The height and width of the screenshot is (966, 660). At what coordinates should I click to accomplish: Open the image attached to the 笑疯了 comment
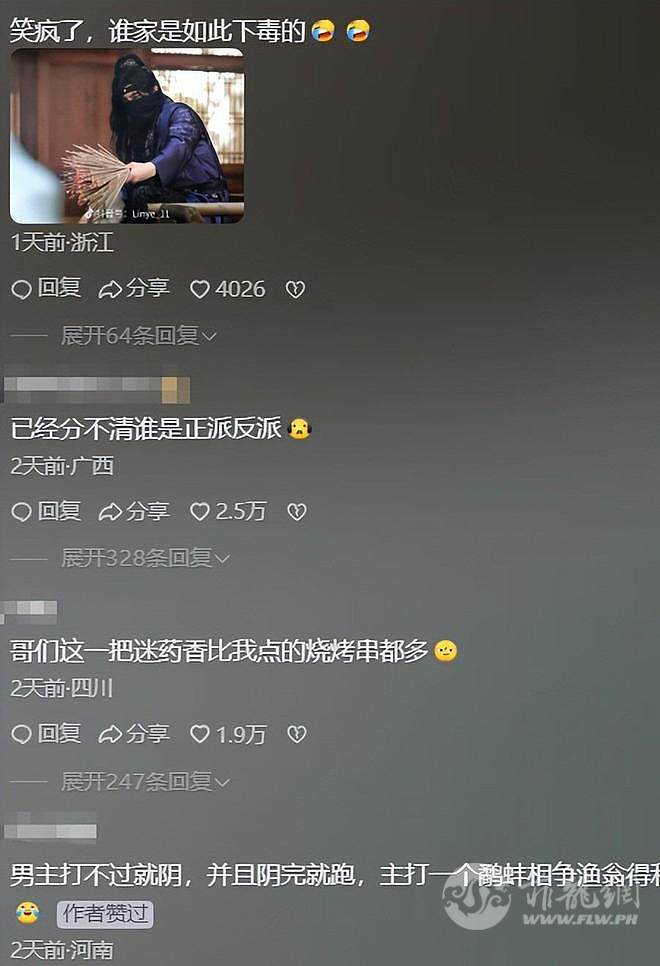coord(127,136)
